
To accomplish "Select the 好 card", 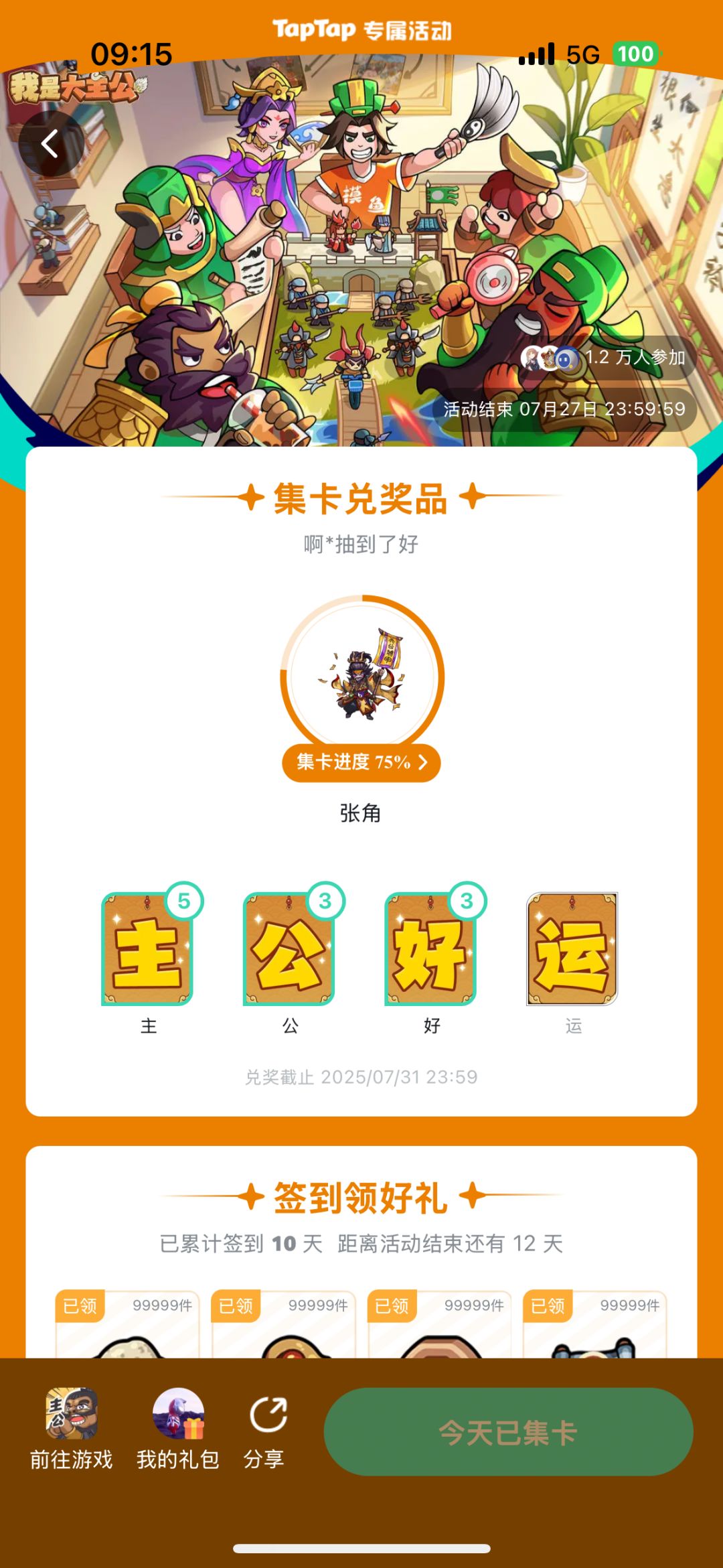I will (x=432, y=948).
